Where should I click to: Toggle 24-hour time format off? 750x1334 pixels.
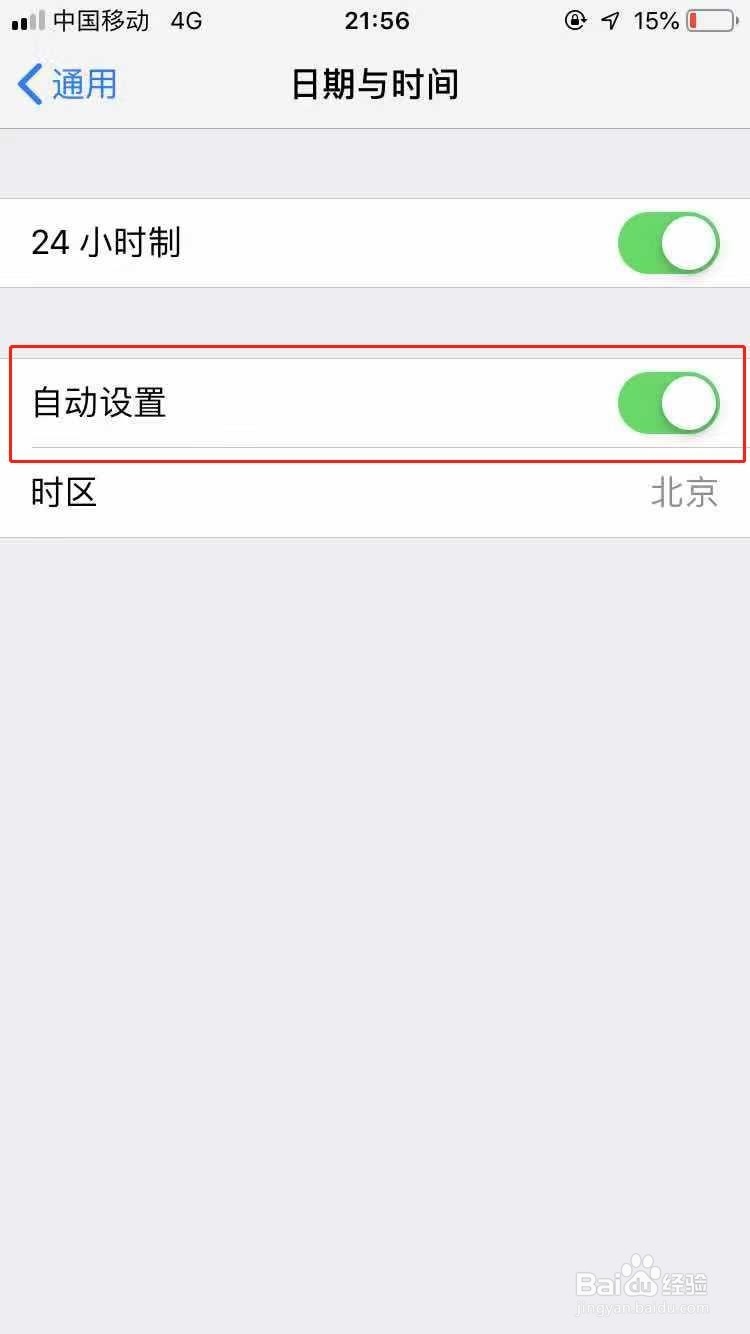click(667, 243)
